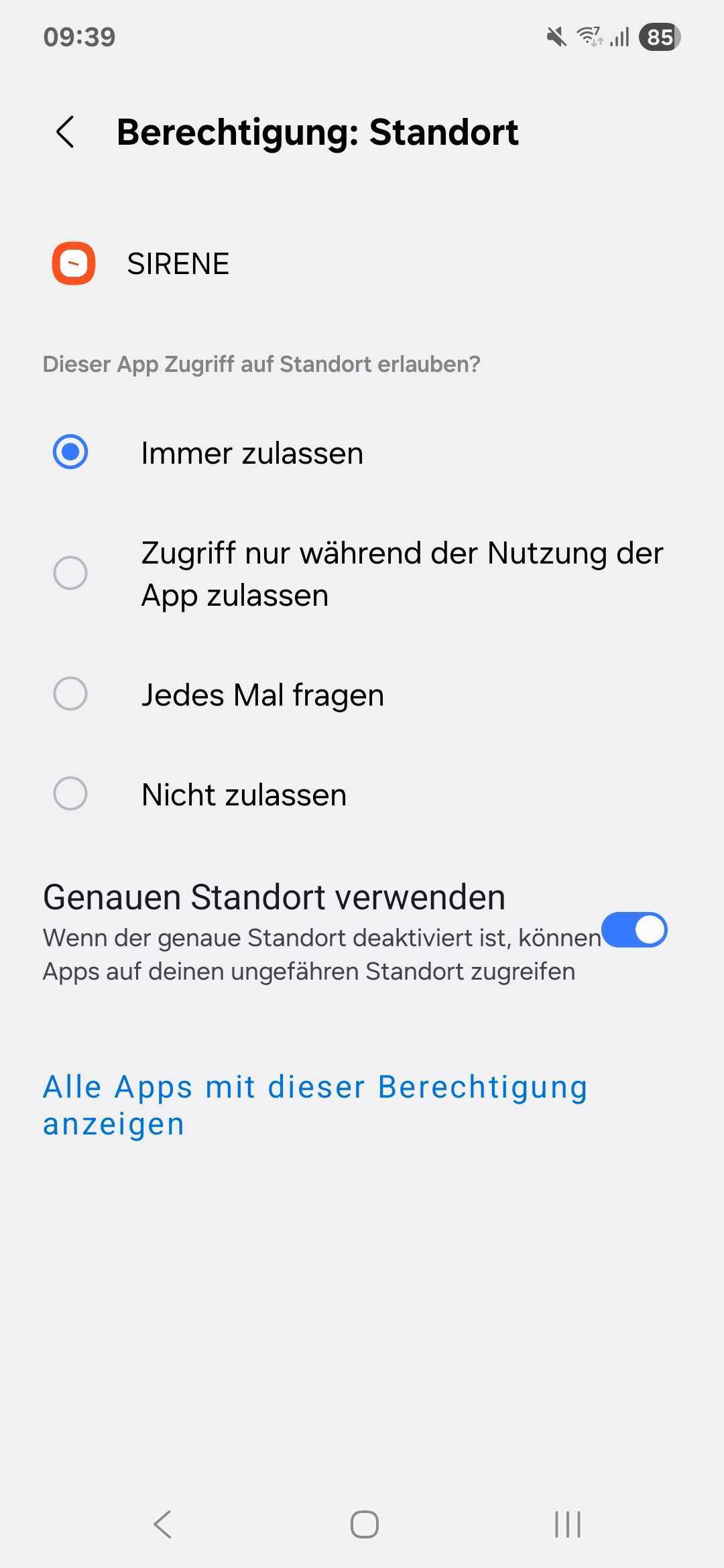Tap the cellular signal strength icon
This screenshot has width=724, height=1568.
pos(620,37)
